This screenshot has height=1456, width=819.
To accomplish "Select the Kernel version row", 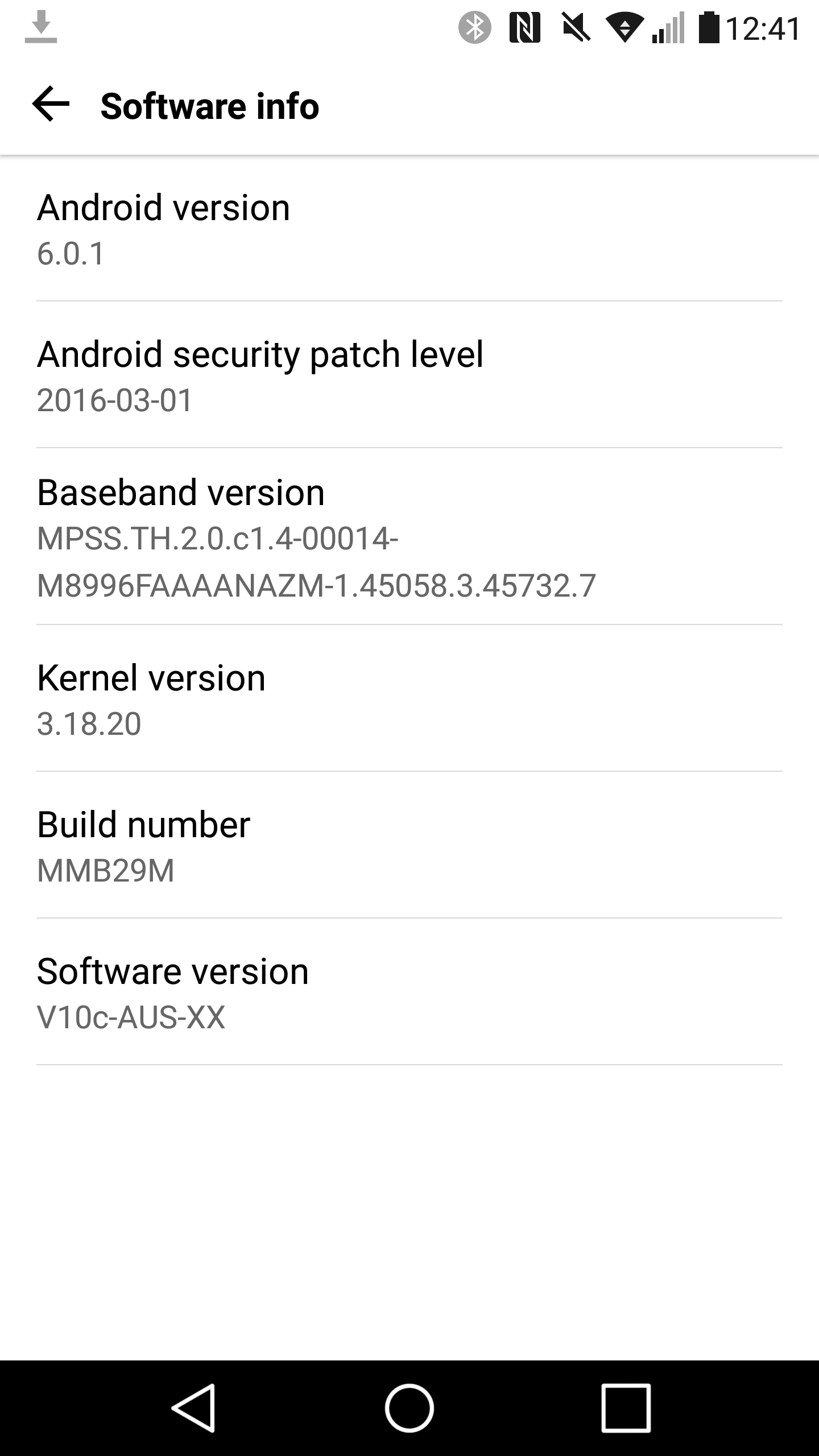I will [x=409, y=698].
